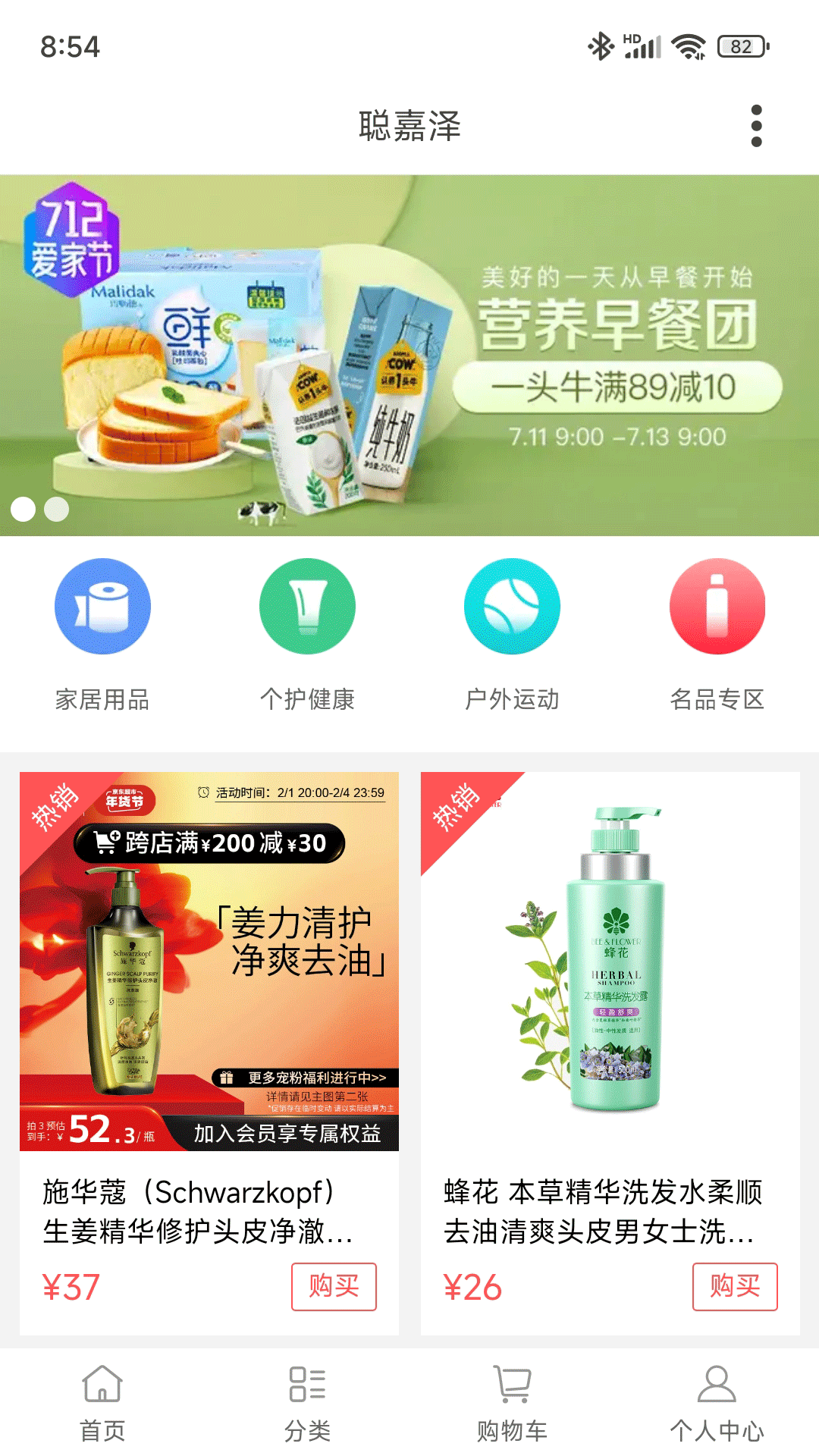Open the 家居用品 category icon
The height and width of the screenshot is (1456, 819).
pos(102,607)
